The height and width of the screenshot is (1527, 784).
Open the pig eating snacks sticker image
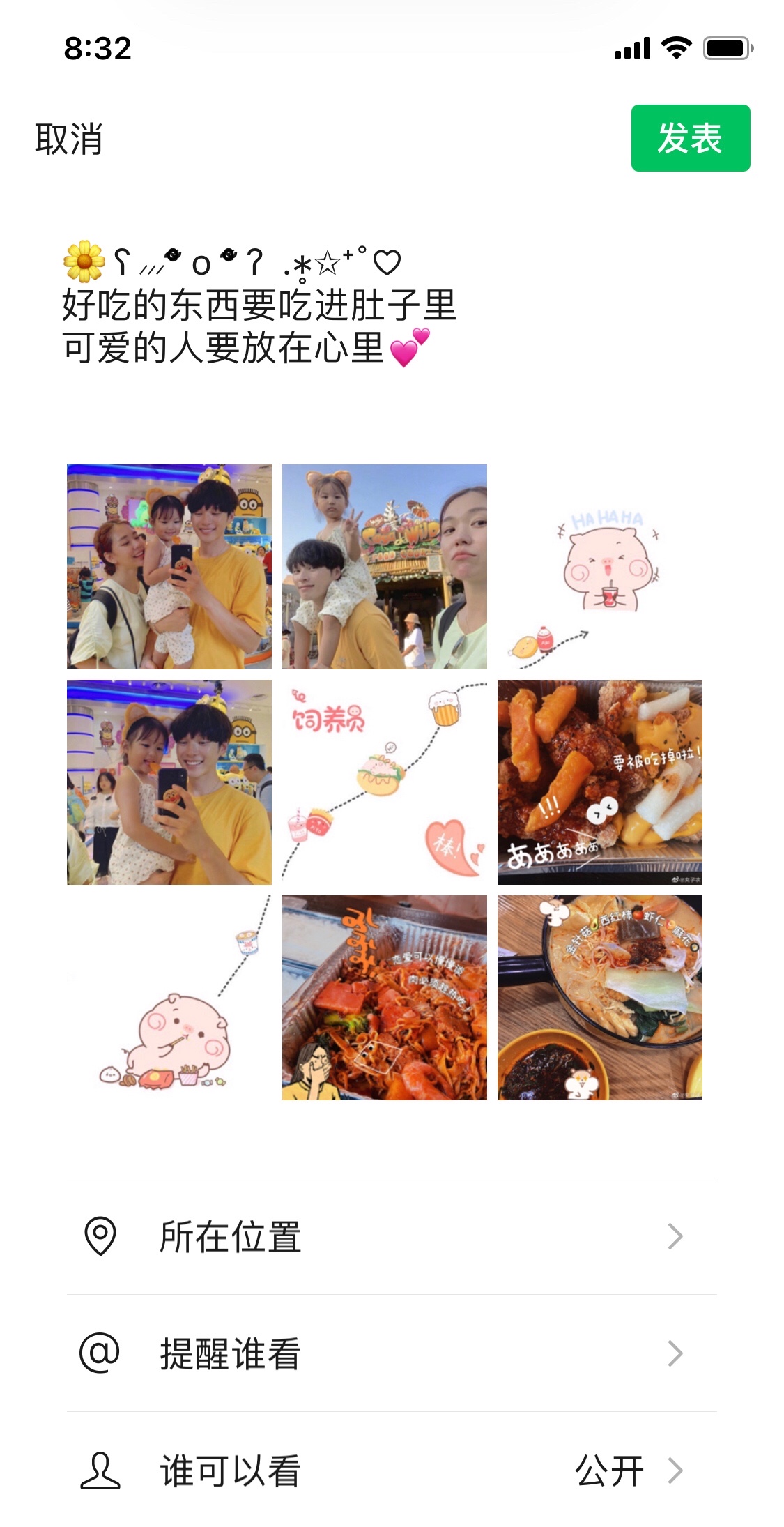click(x=169, y=998)
